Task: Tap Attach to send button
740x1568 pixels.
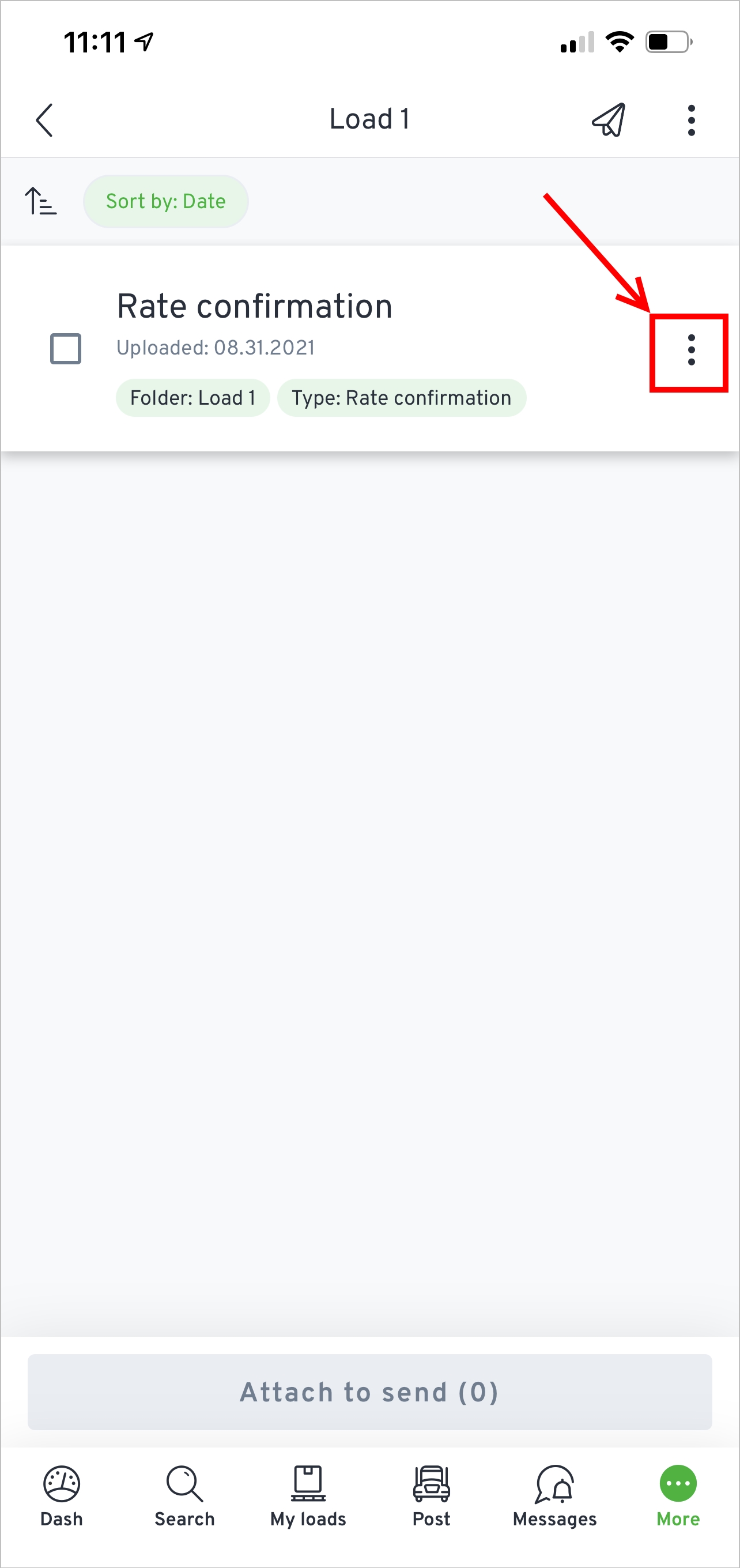Action: click(x=370, y=1392)
